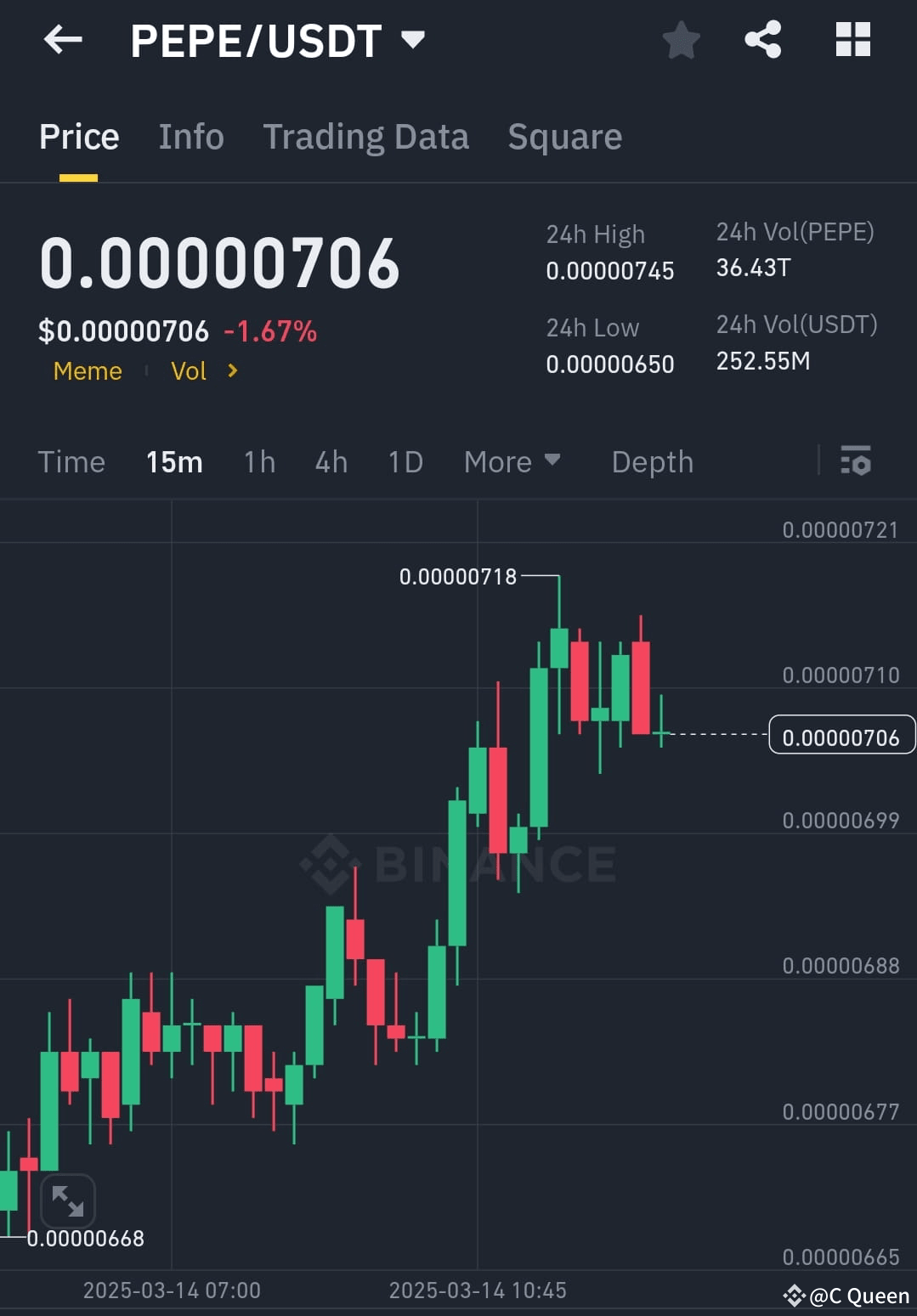Expand chart to fullscreen with arrows icon
This screenshot has height=1316, width=917.
69,1200
